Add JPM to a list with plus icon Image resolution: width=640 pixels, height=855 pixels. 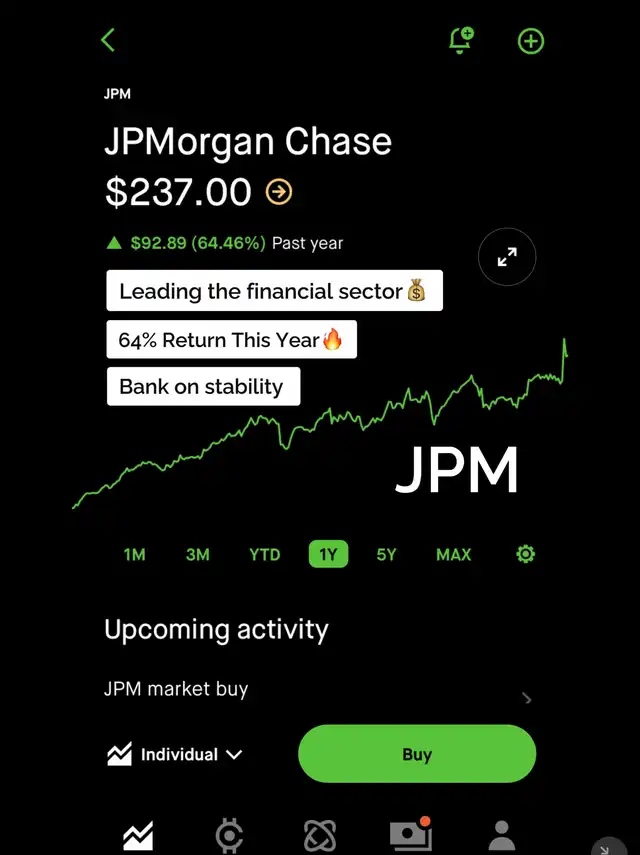[530, 41]
